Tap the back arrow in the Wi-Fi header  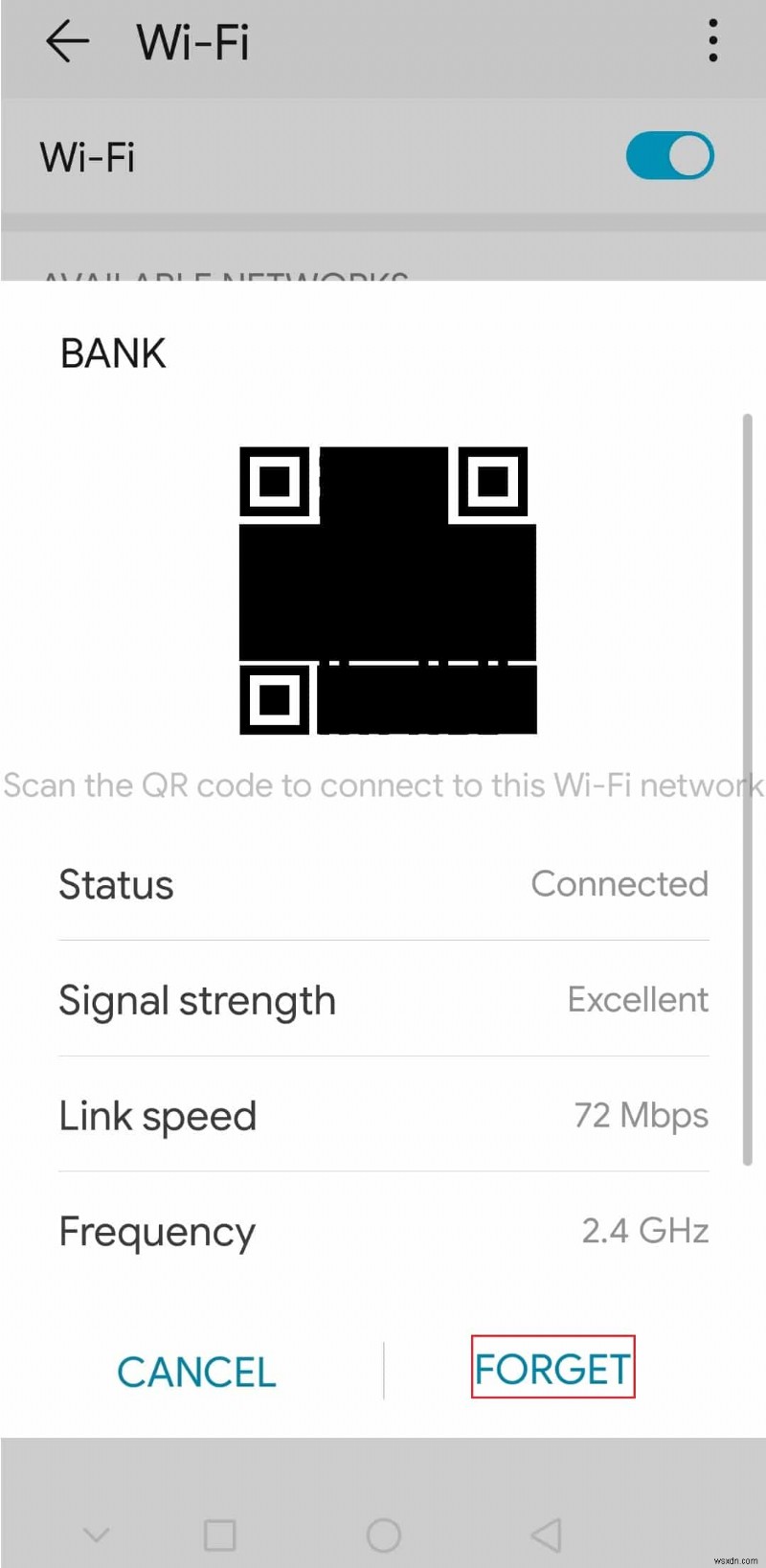click(67, 42)
